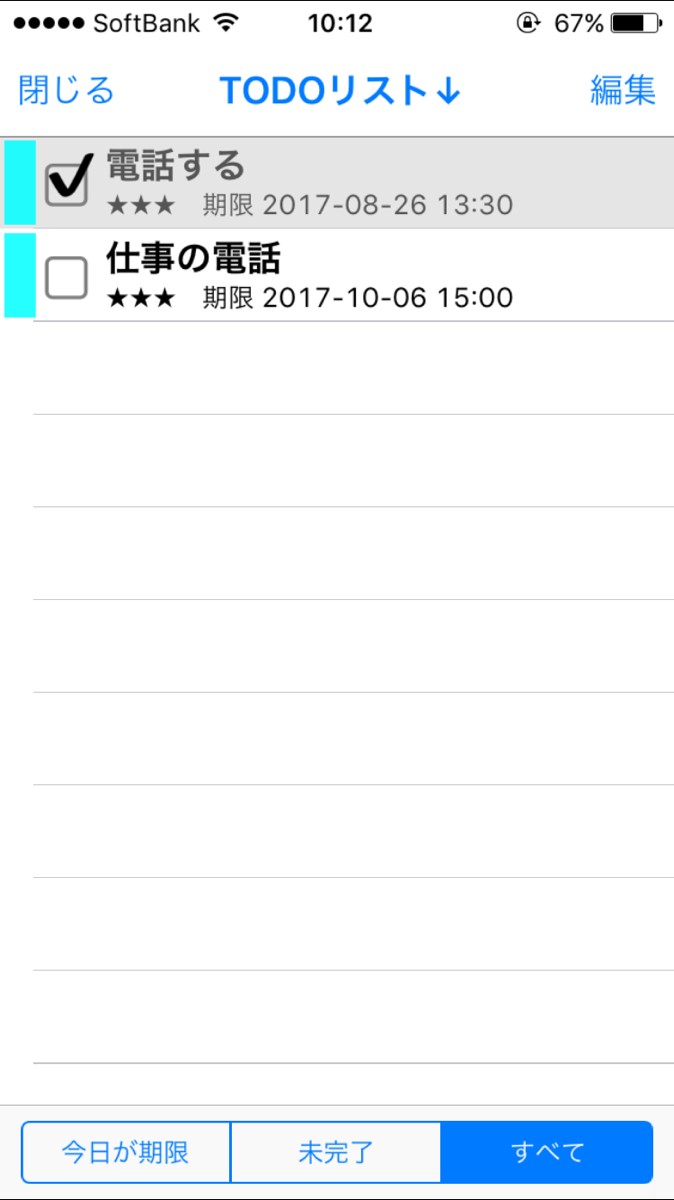
Task: Uncheck the 電話する task checkbox
Action: pos(68,183)
